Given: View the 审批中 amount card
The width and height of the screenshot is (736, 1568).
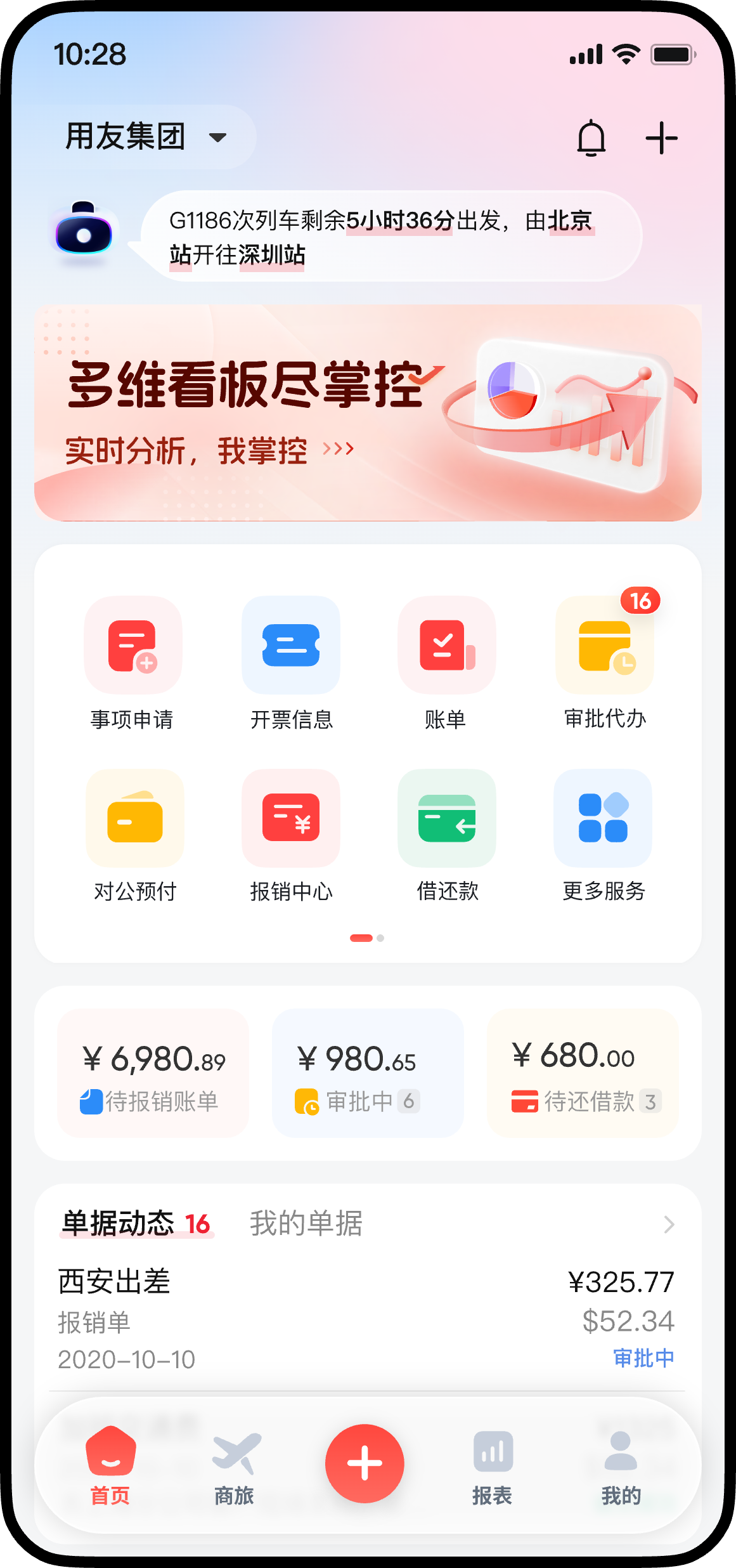Looking at the screenshot, I should coord(368,1073).
